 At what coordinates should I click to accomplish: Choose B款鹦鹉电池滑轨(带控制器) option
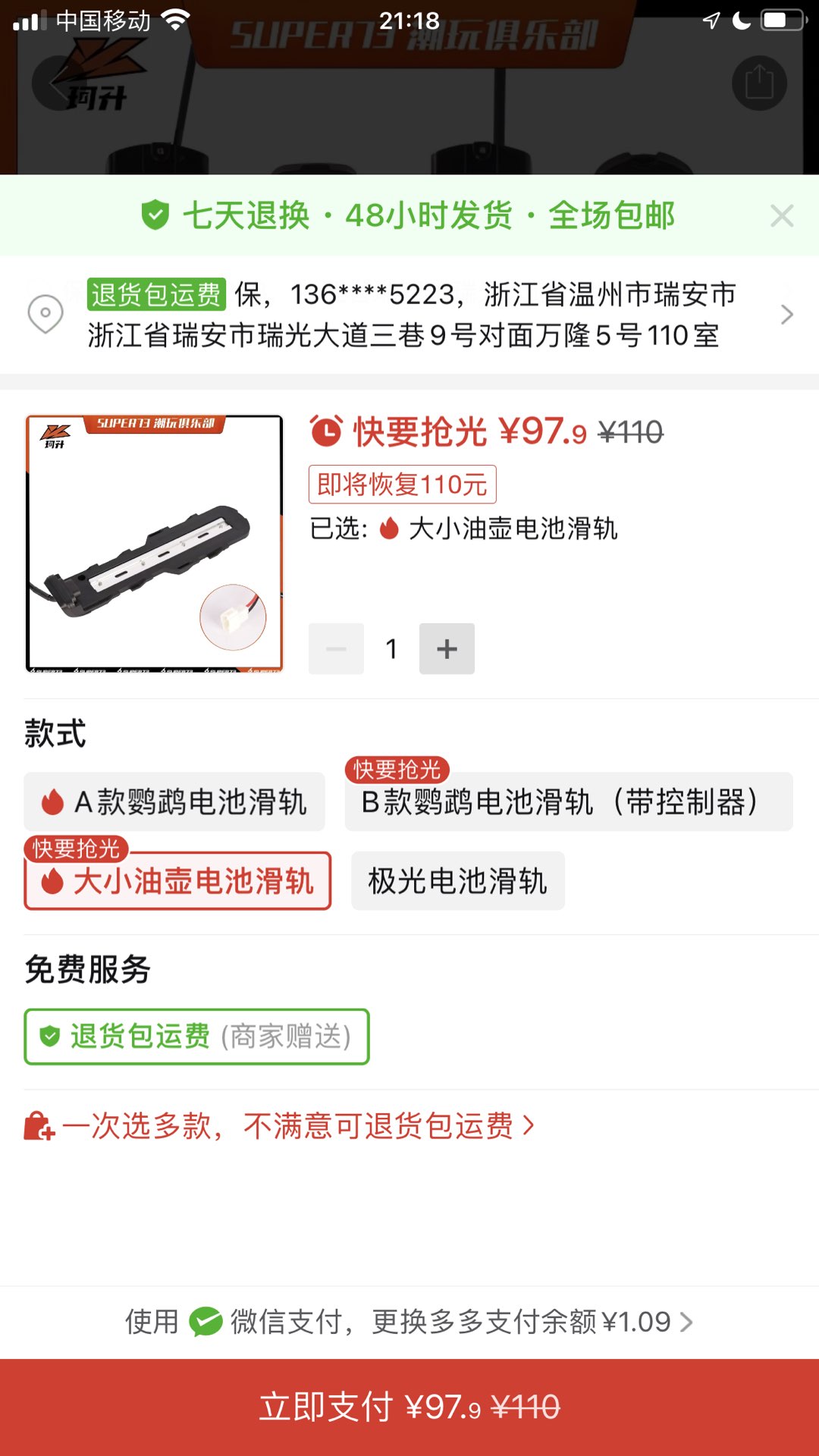click(x=569, y=802)
